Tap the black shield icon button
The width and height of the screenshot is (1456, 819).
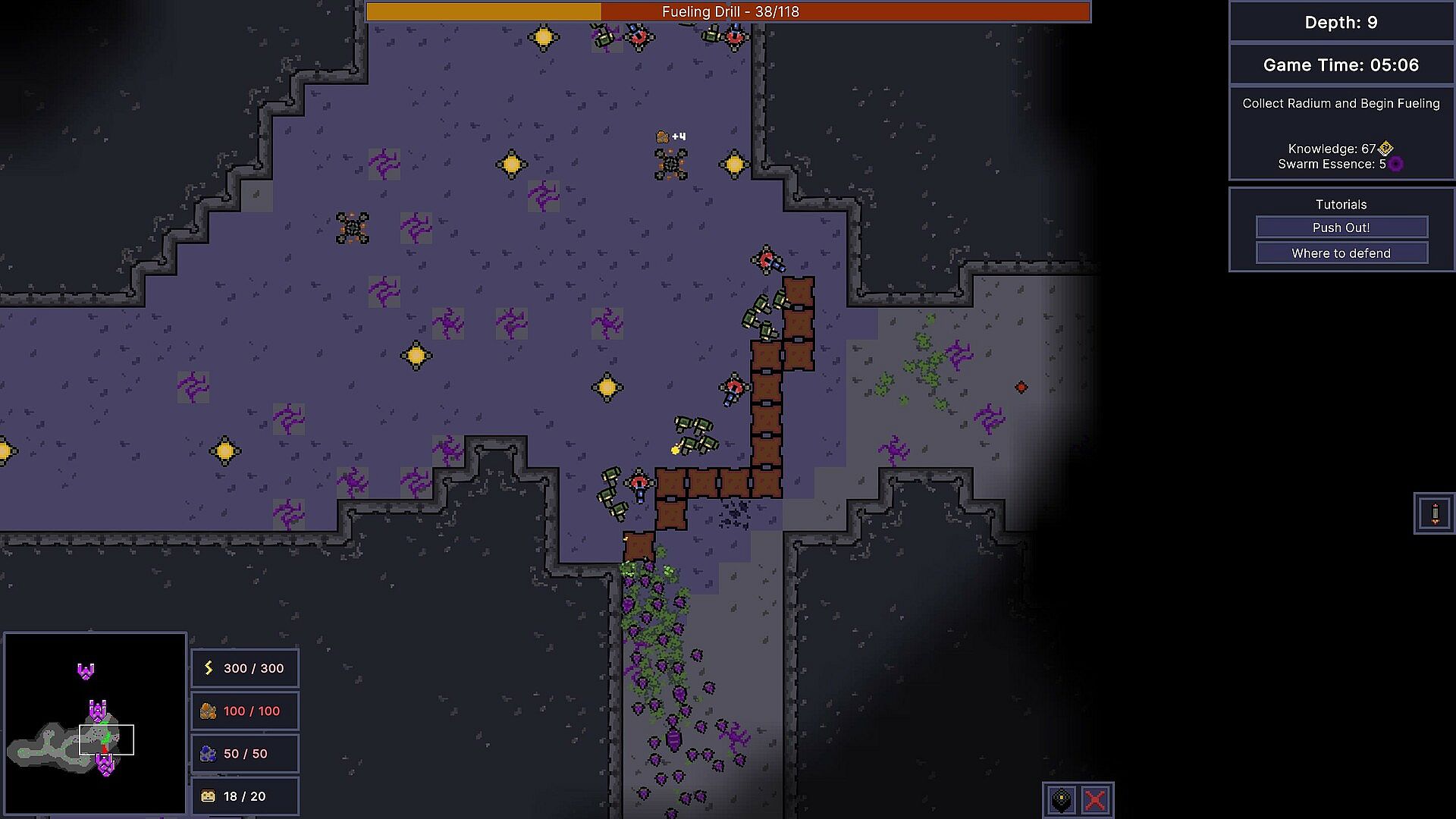pos(1061,799)
